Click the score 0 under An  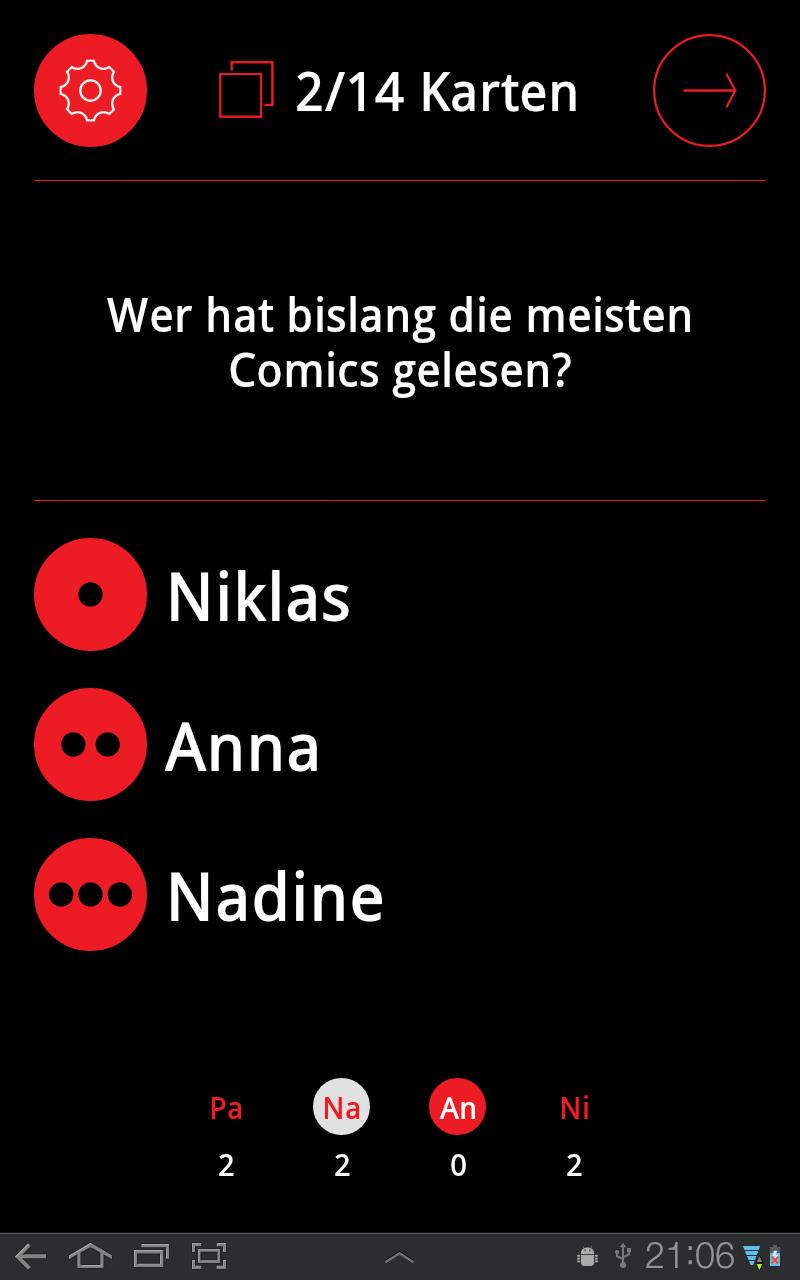457,1165
